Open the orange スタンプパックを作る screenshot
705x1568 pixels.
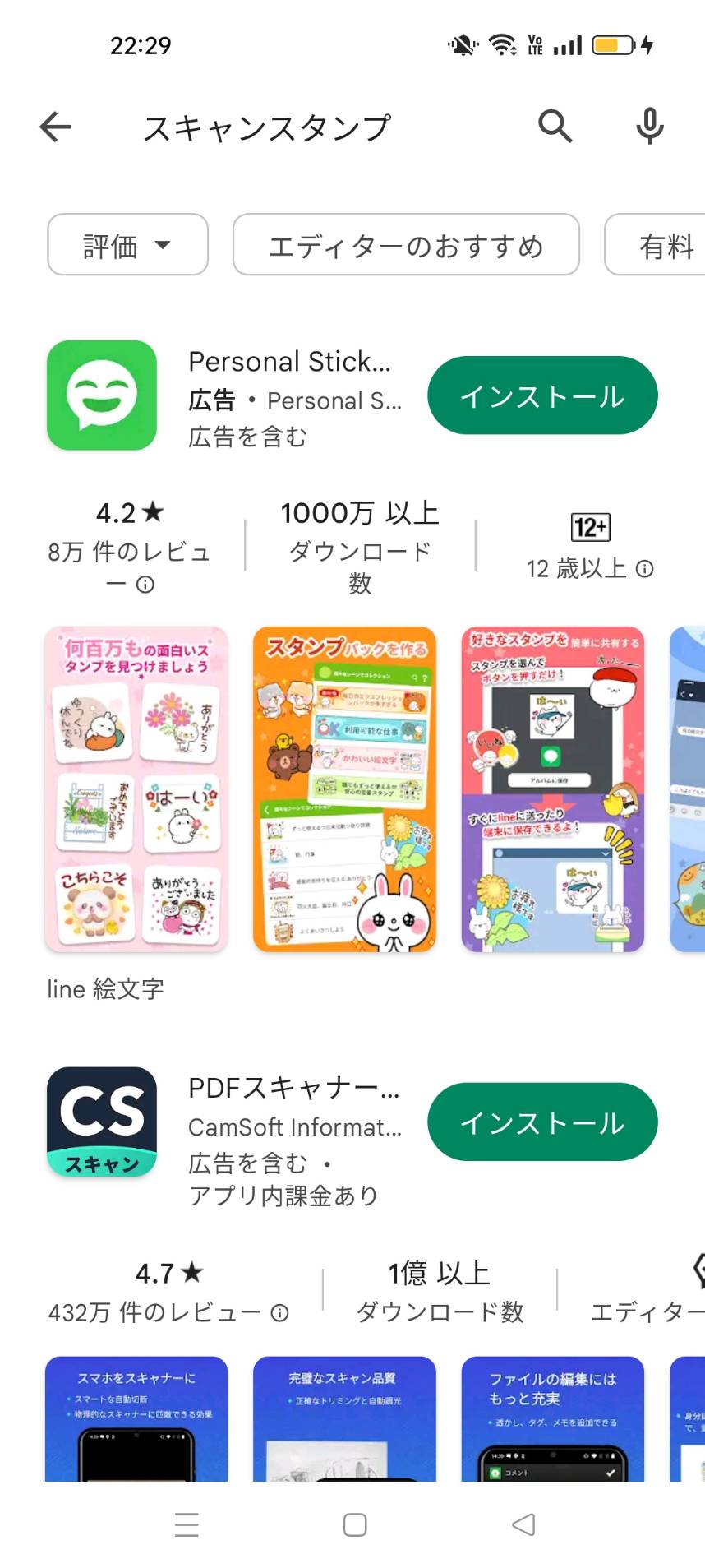(344, 789)
